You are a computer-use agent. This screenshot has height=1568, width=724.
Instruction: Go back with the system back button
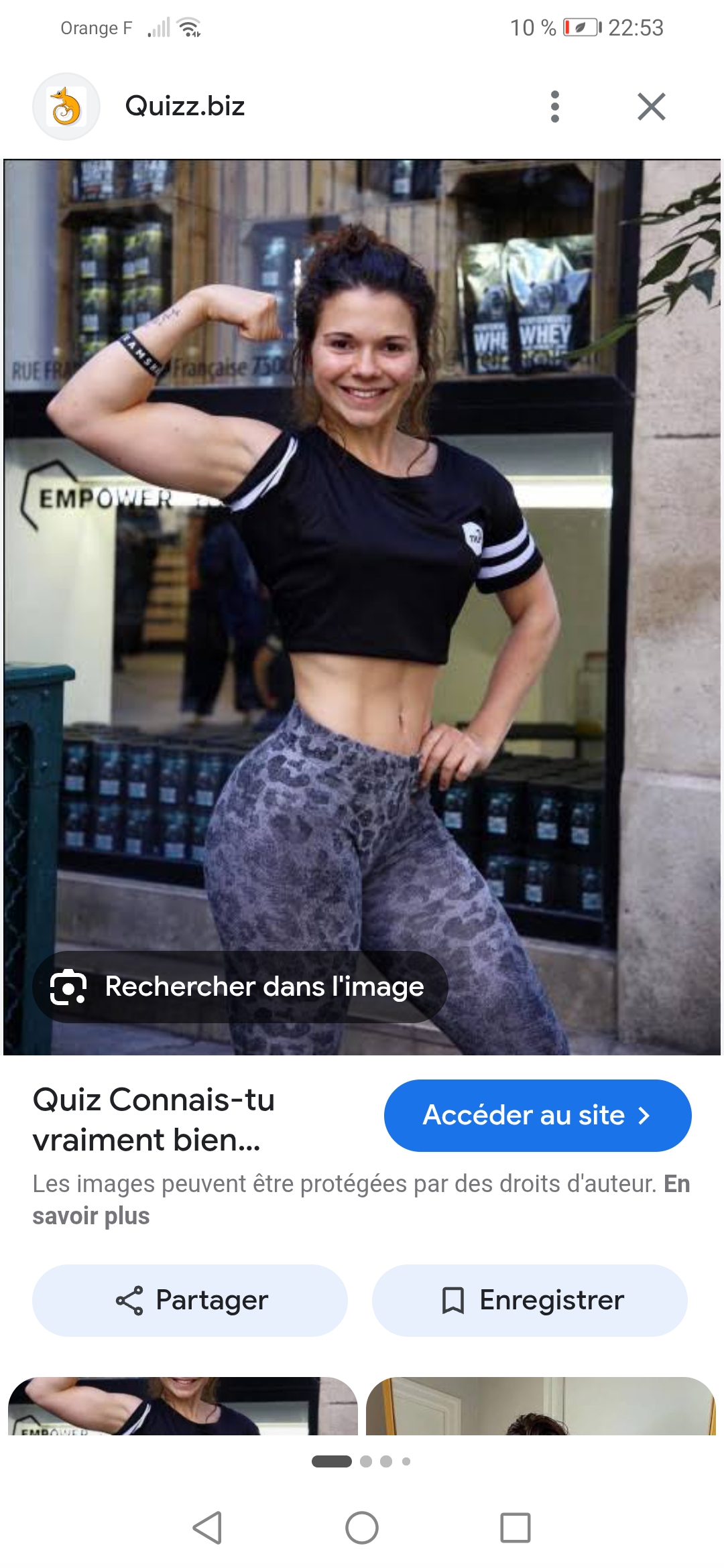pos(207,1528)
